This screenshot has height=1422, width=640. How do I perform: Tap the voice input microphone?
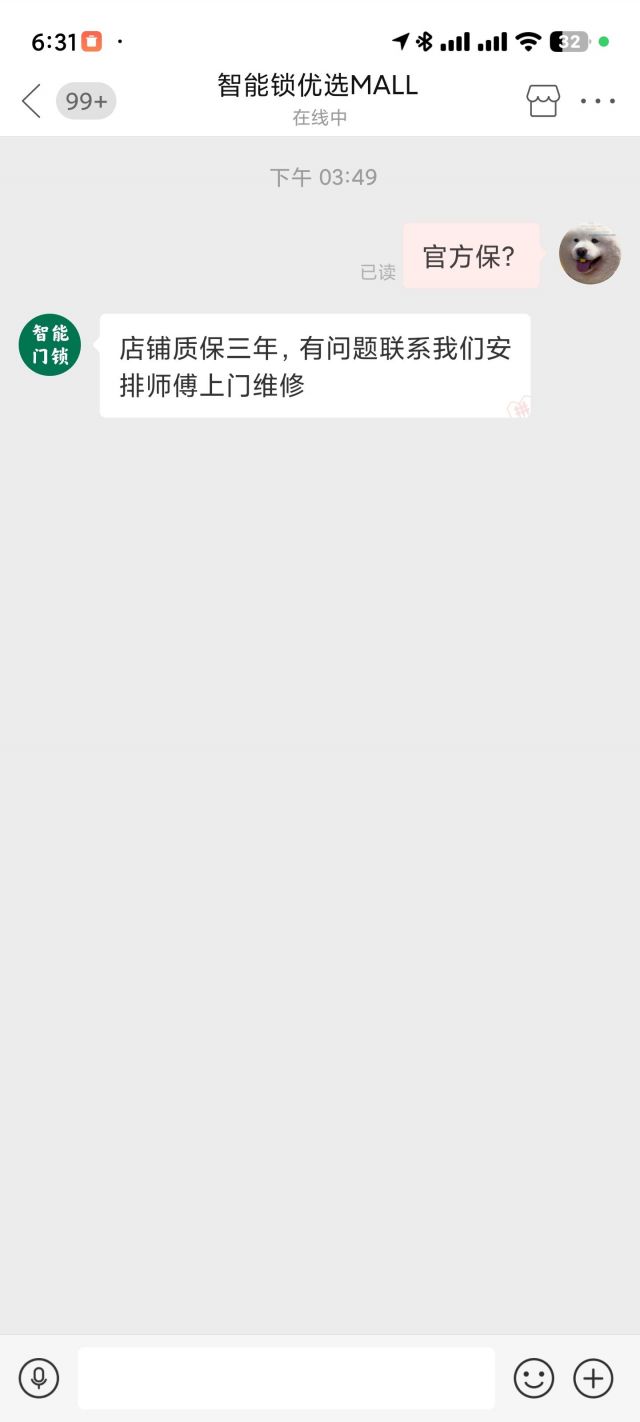(39, 1378)
